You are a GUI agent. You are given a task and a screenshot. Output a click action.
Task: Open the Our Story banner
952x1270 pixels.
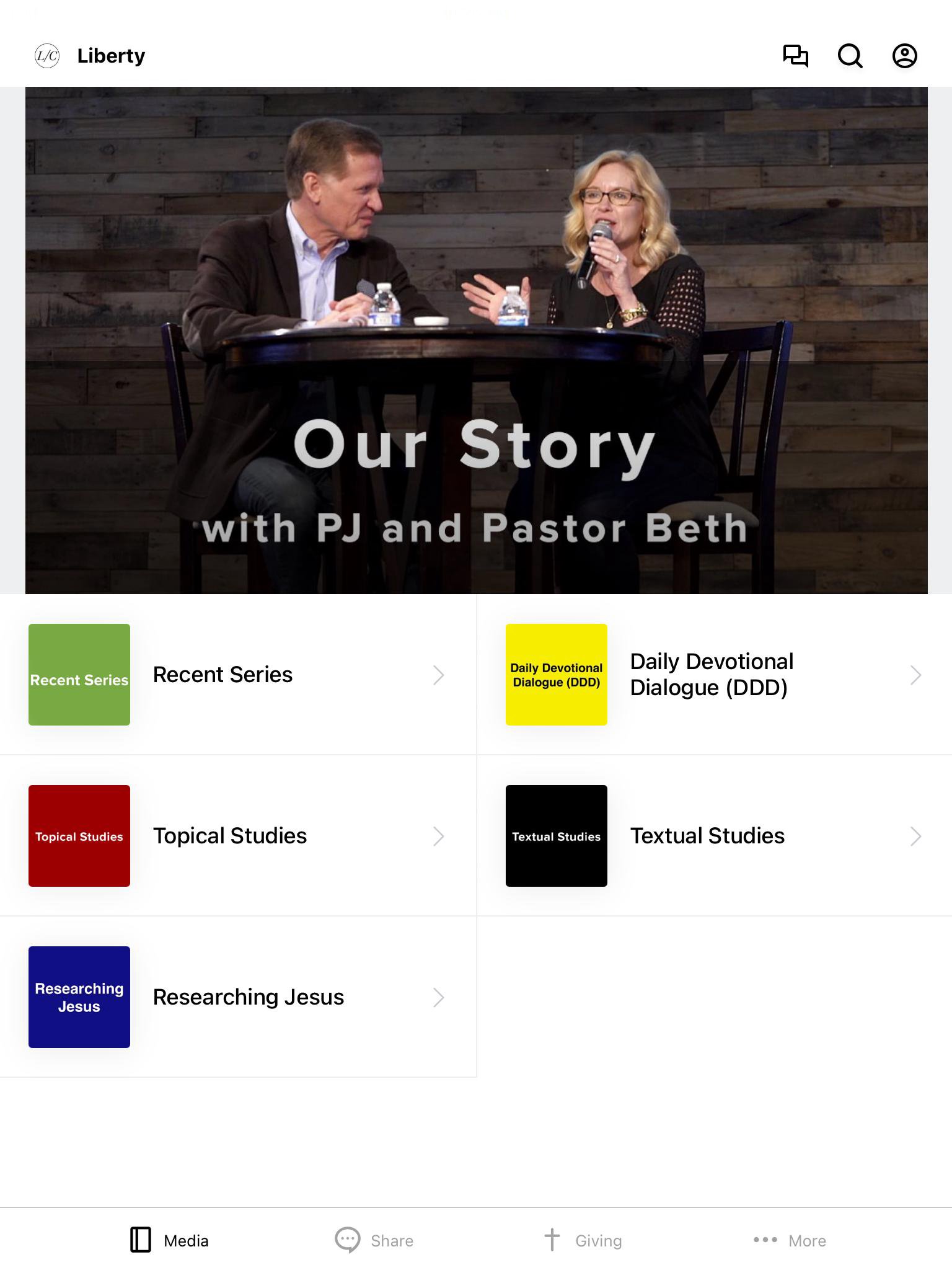[476, 340]
